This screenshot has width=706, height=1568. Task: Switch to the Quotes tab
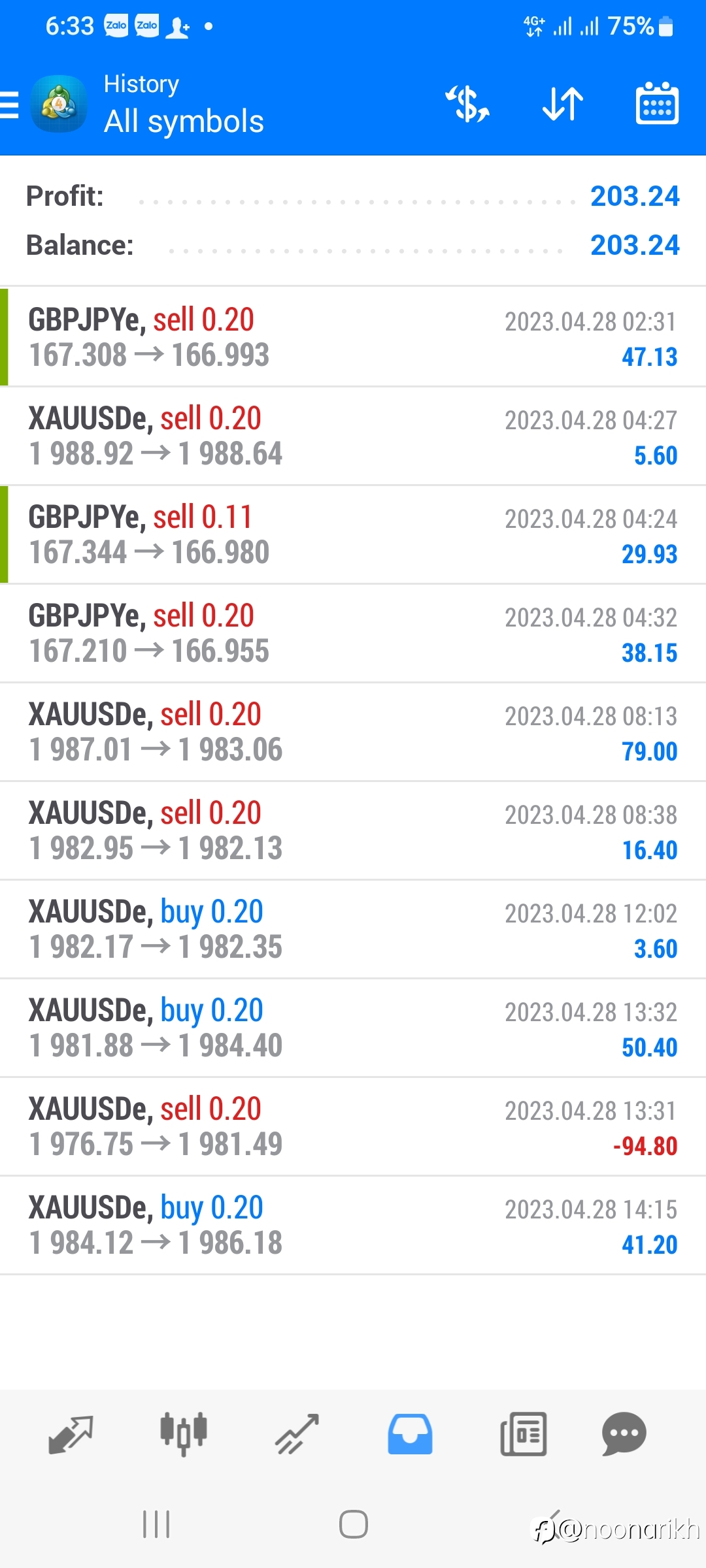click(71, 1434)
